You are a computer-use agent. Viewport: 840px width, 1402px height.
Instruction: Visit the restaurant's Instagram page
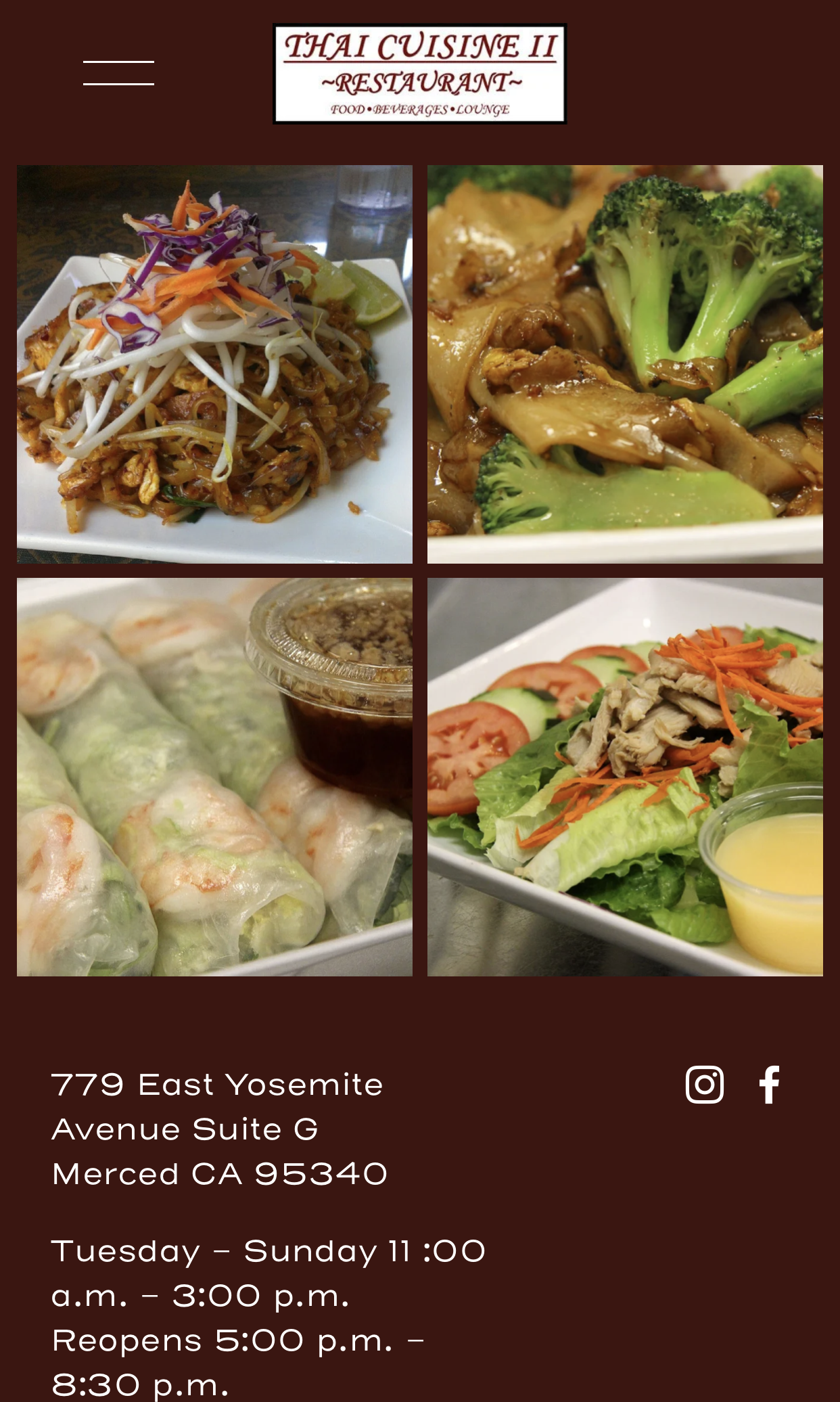pos(704,1085)
